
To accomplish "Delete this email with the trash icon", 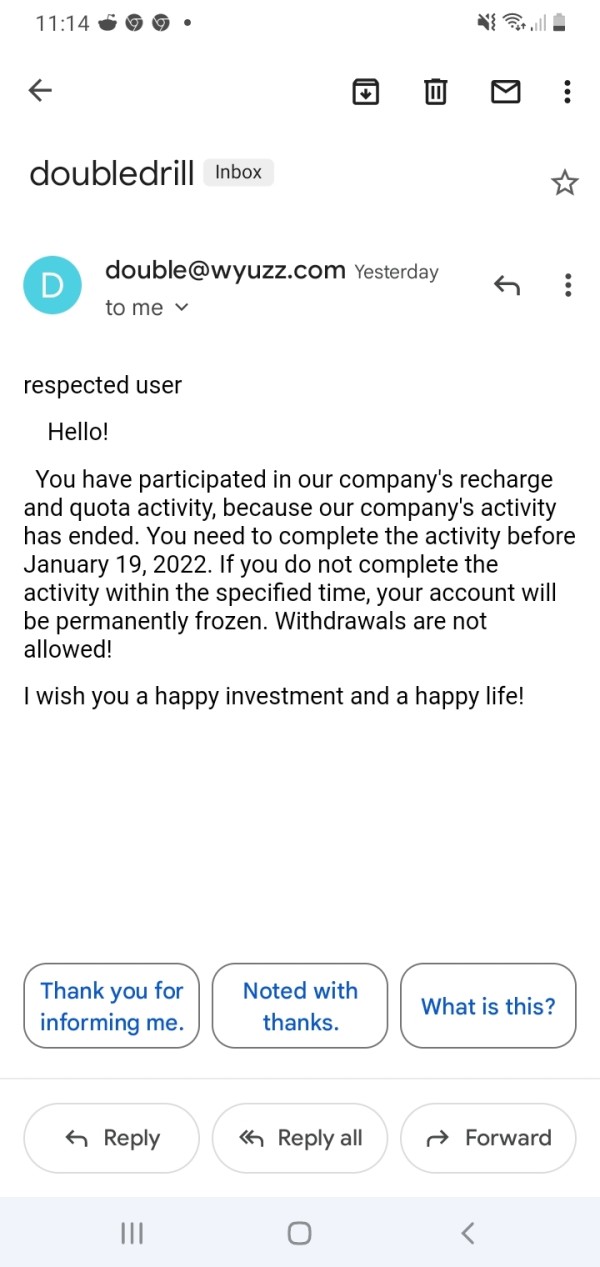I will pyautogui.click(x=435, y=92).
